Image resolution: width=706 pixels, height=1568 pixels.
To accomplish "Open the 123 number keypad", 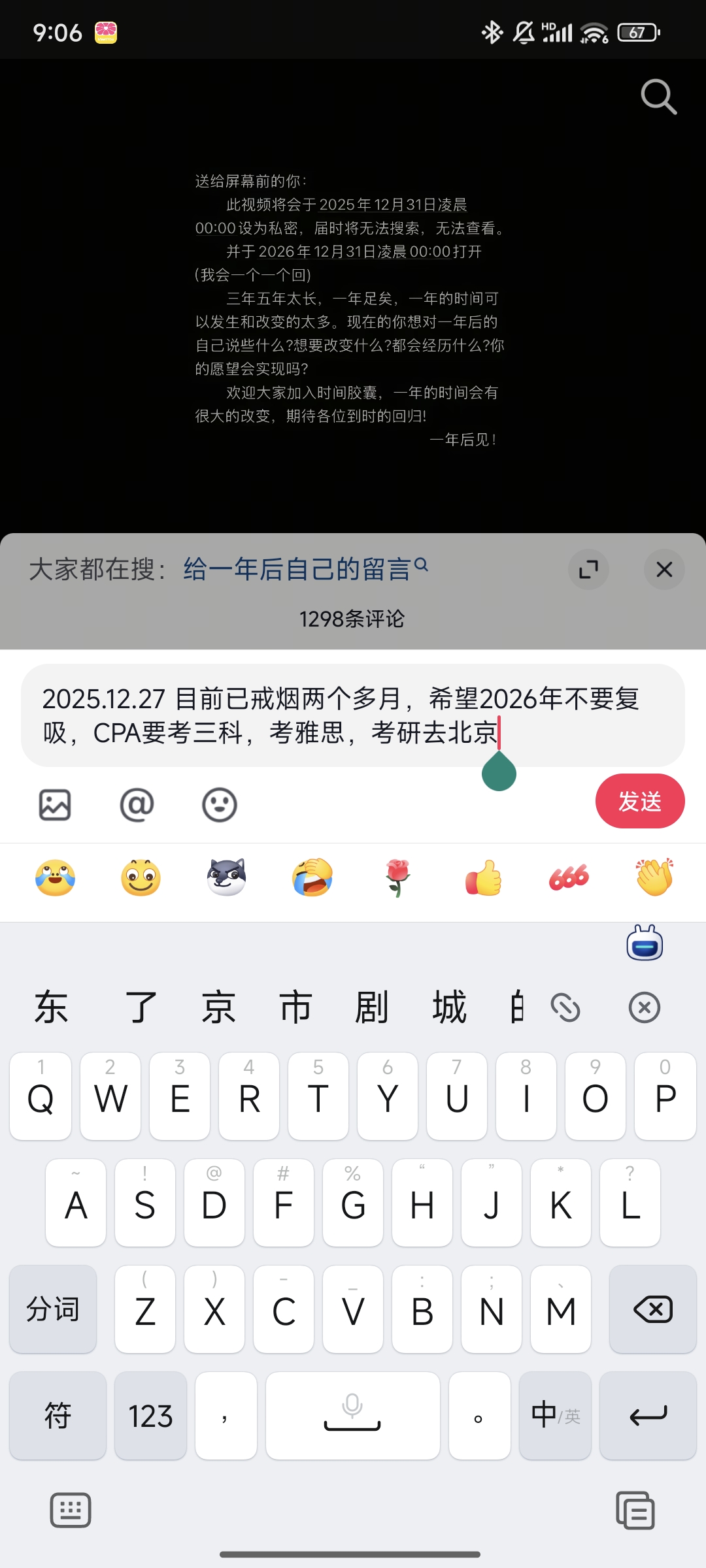I will coord(150,1415).
